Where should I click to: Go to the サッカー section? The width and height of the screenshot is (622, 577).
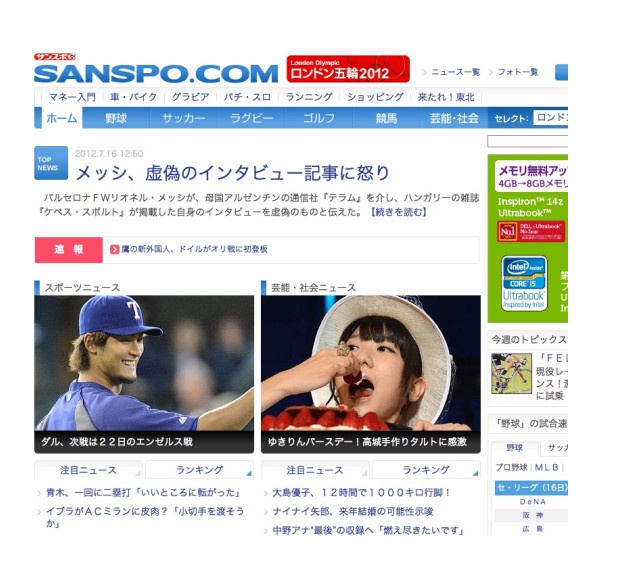pyautogui.click(x=183, y=118)
